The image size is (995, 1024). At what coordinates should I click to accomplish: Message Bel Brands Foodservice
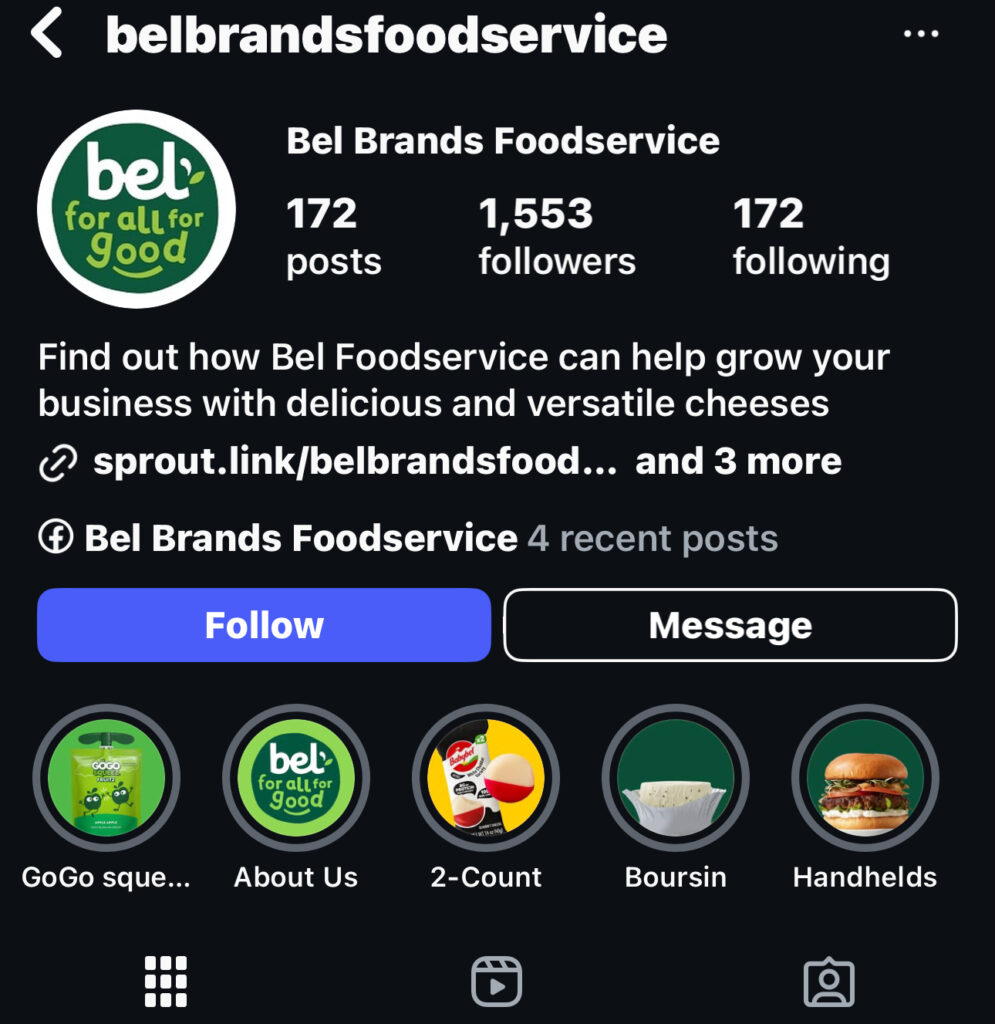click(730, 625)
